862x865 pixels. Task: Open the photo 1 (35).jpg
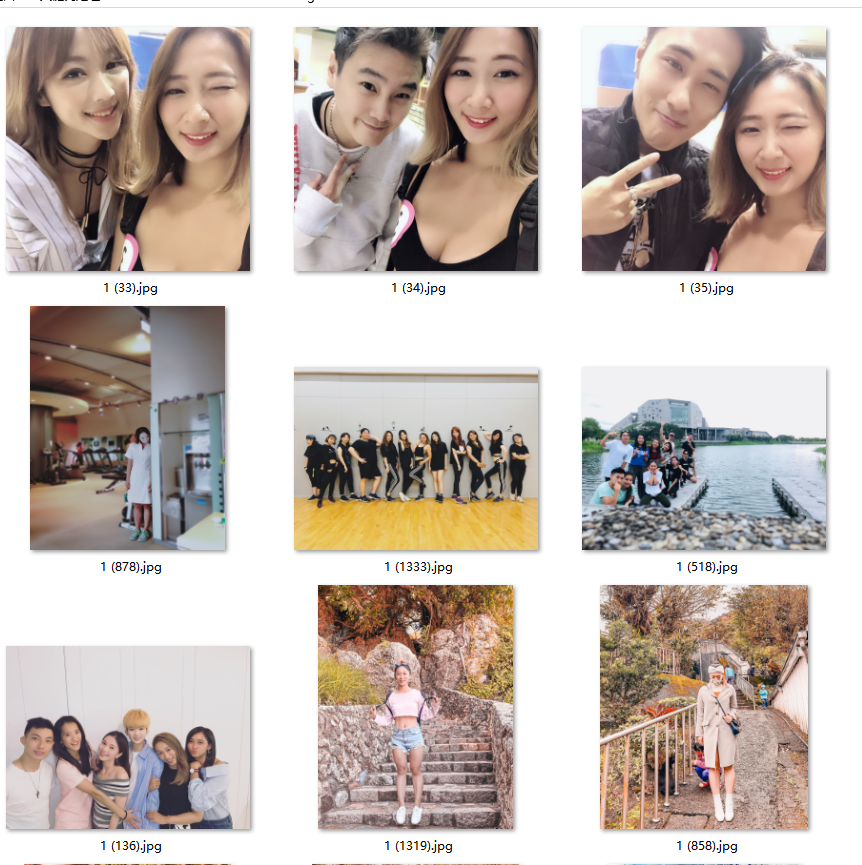pyautogui.click(x=704, y=149)
